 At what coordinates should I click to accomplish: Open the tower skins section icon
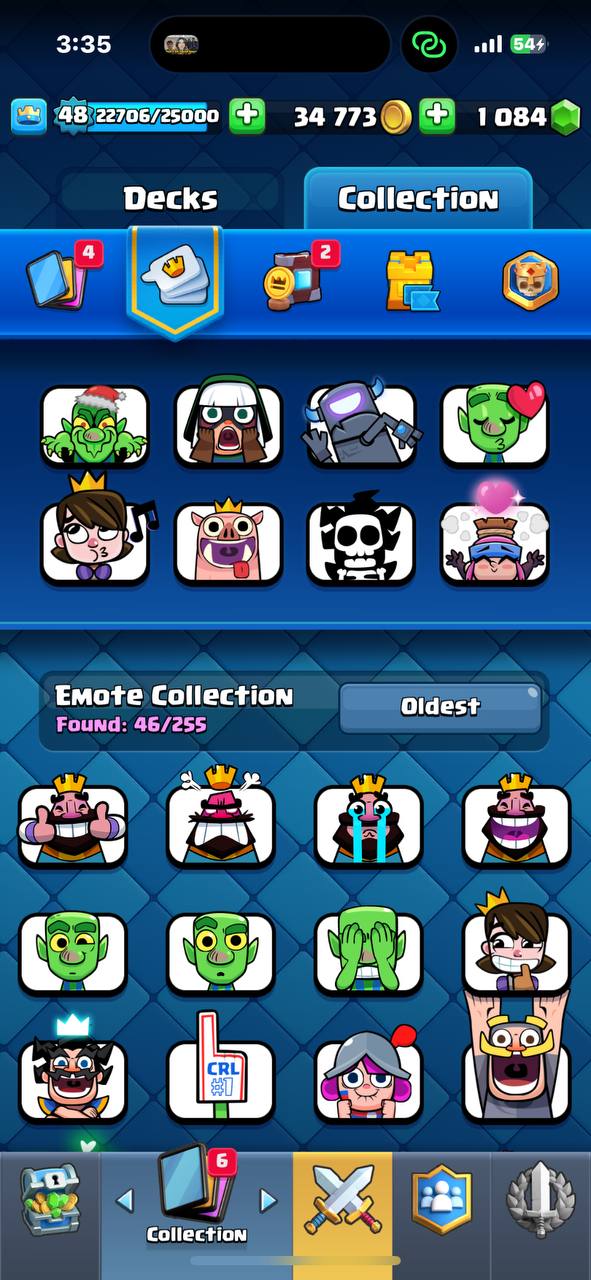click(411, 280)
